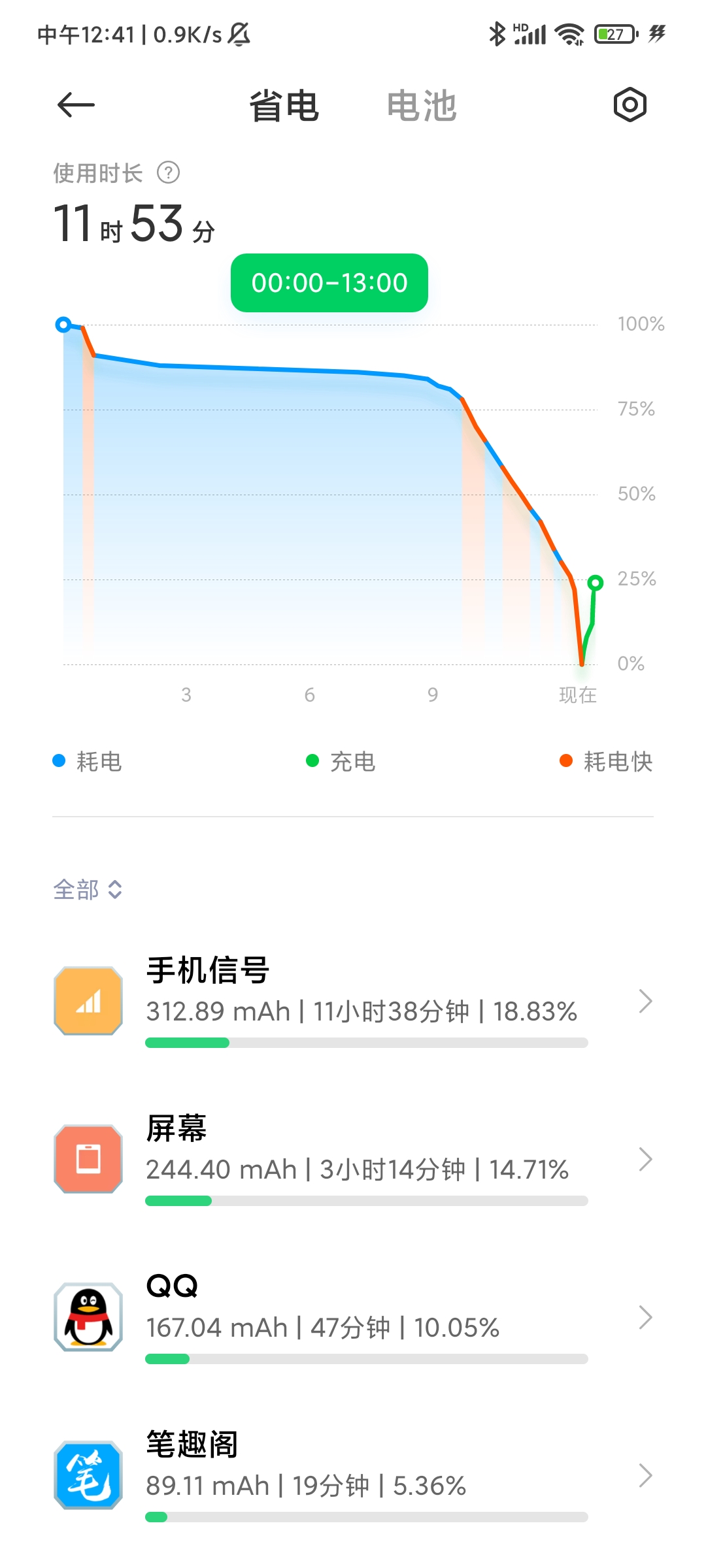This screenshot has height=1568, width=706.
Task: View 笔趣阁 battery consumption details
Action: 353,1475
